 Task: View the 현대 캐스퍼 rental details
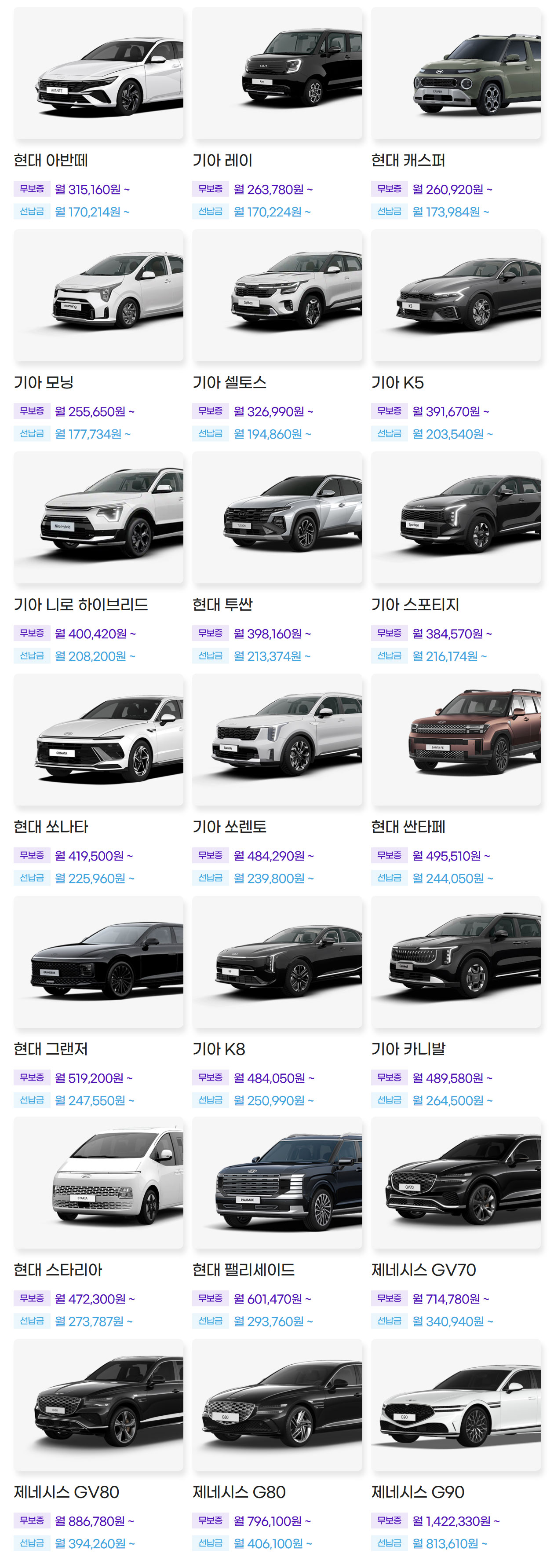(x=456, y=73)
